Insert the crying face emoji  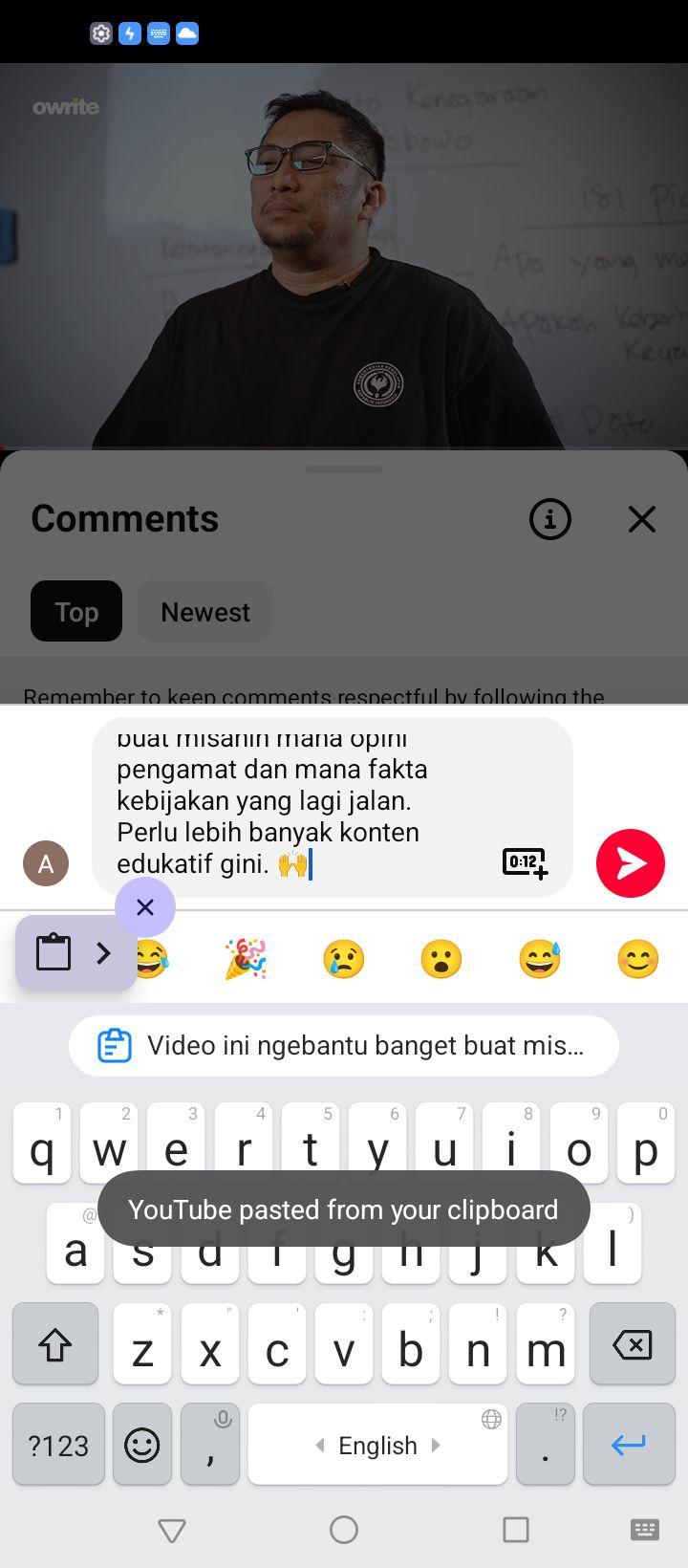coord(344,959)
